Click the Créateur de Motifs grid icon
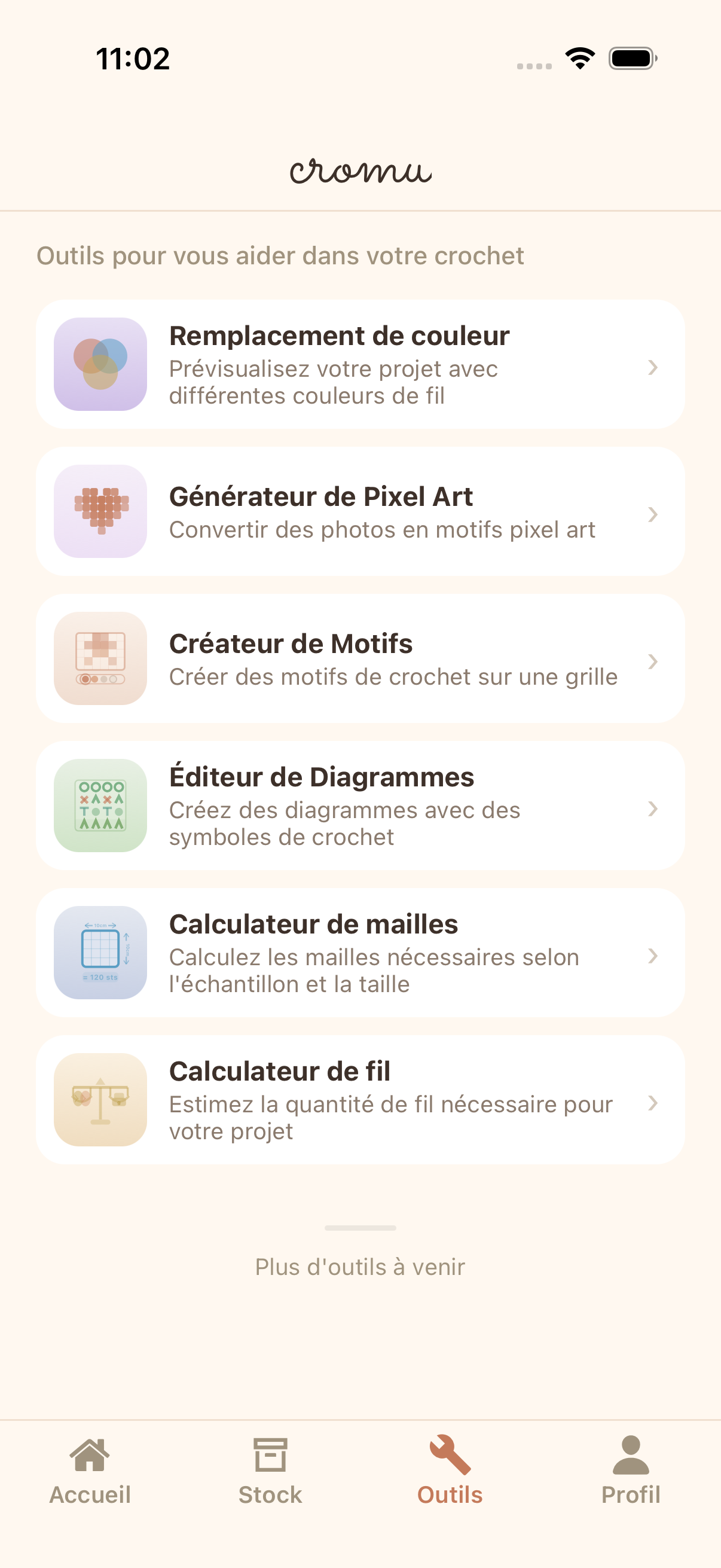Screen dimensions: 721x1568 coord(100,660)
